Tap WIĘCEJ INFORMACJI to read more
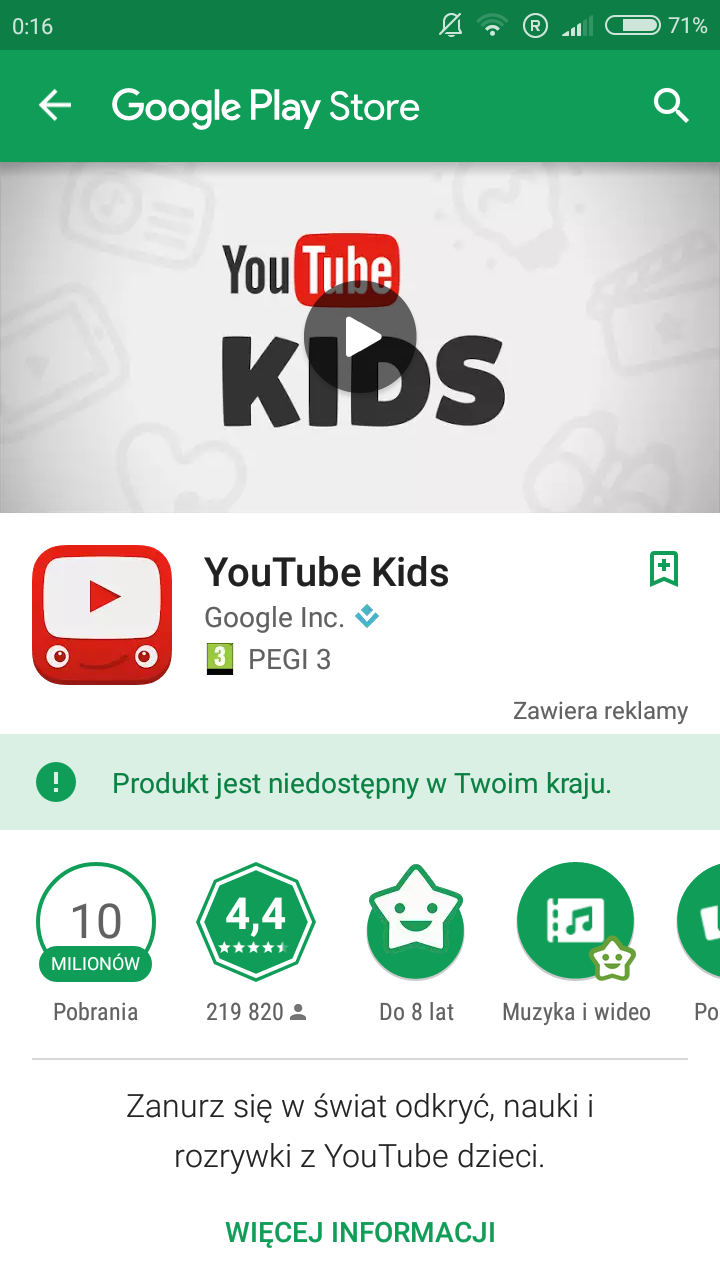 pyautogui.click(x=360, y=1232)
